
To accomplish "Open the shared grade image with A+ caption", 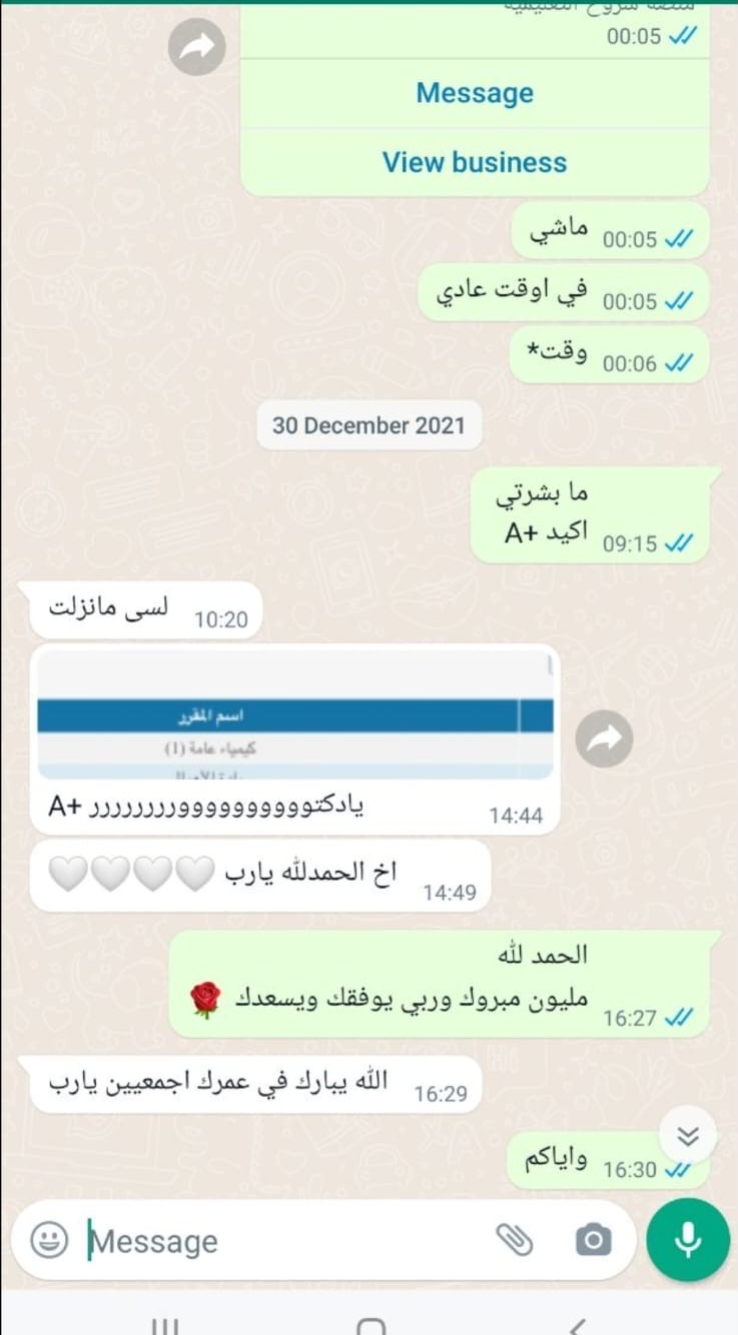I will [295, 714].
